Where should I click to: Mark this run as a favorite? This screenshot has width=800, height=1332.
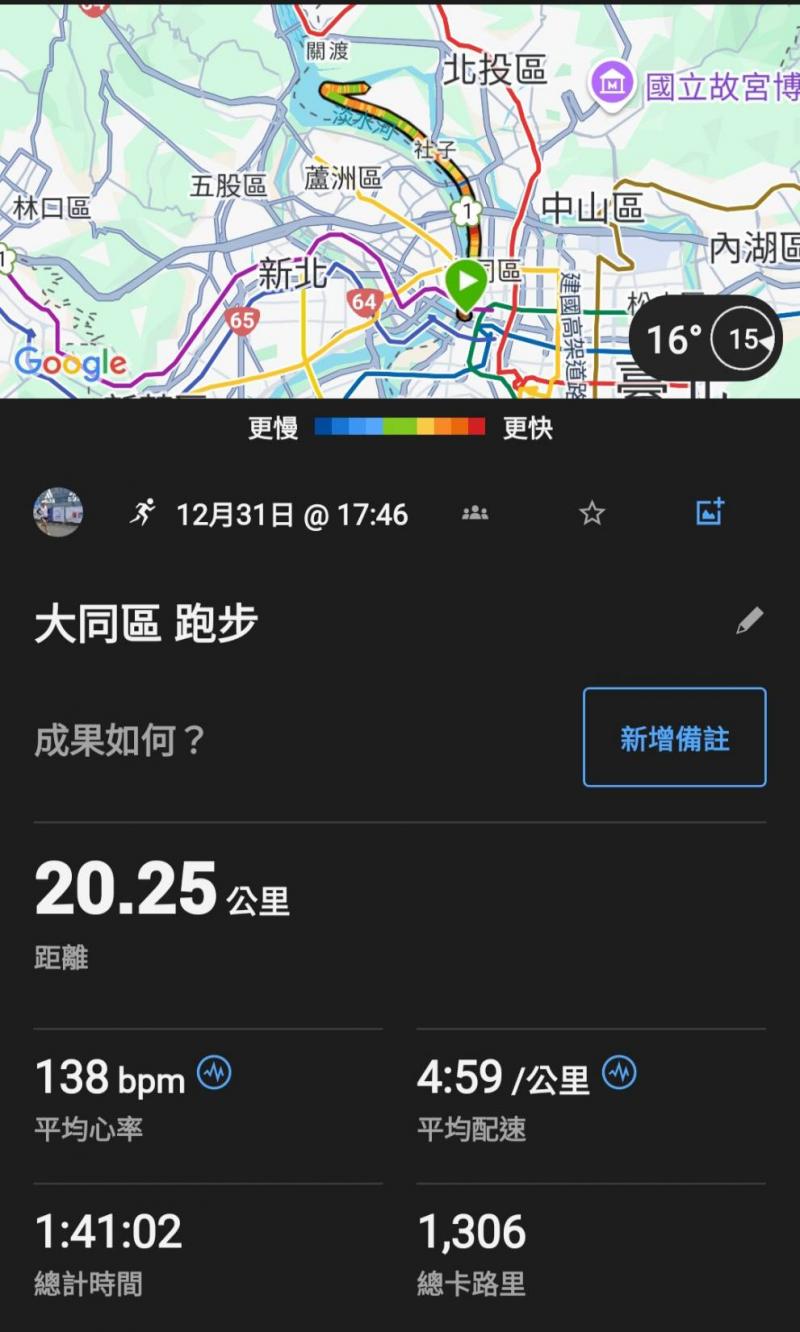[x=592, y=514]
